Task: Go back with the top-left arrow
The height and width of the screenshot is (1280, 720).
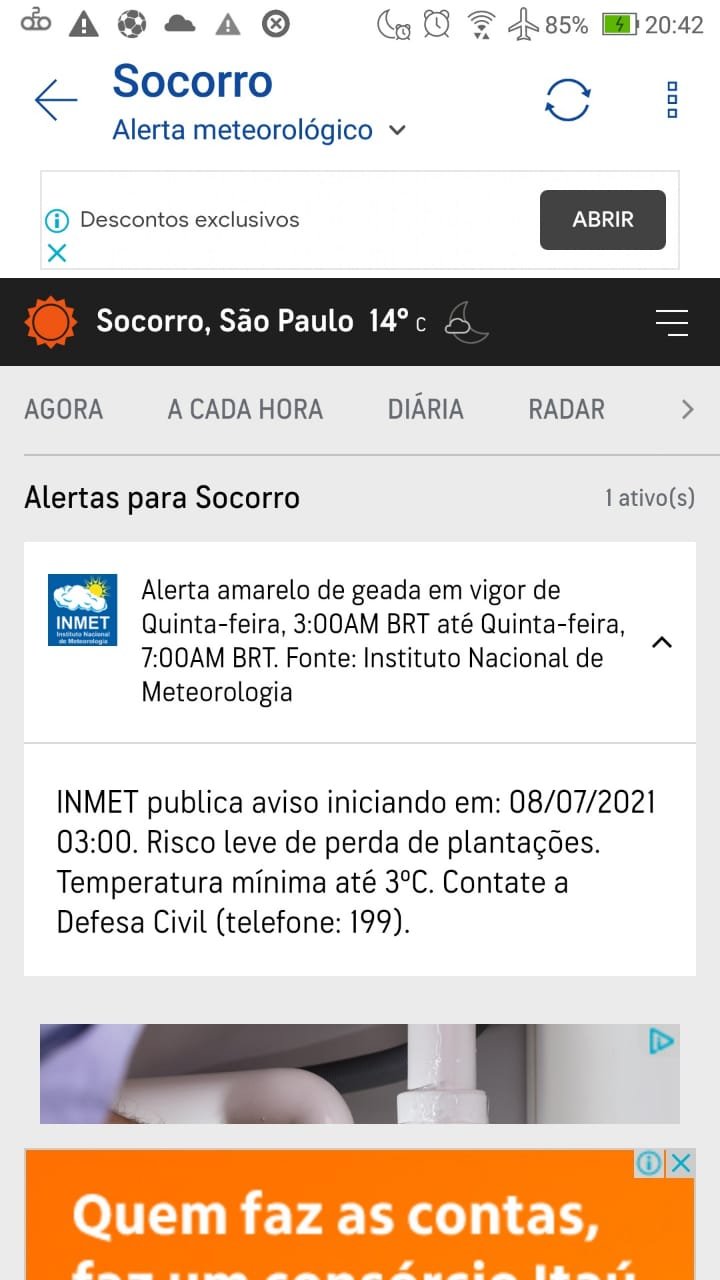Action: (x=55, y=100)
